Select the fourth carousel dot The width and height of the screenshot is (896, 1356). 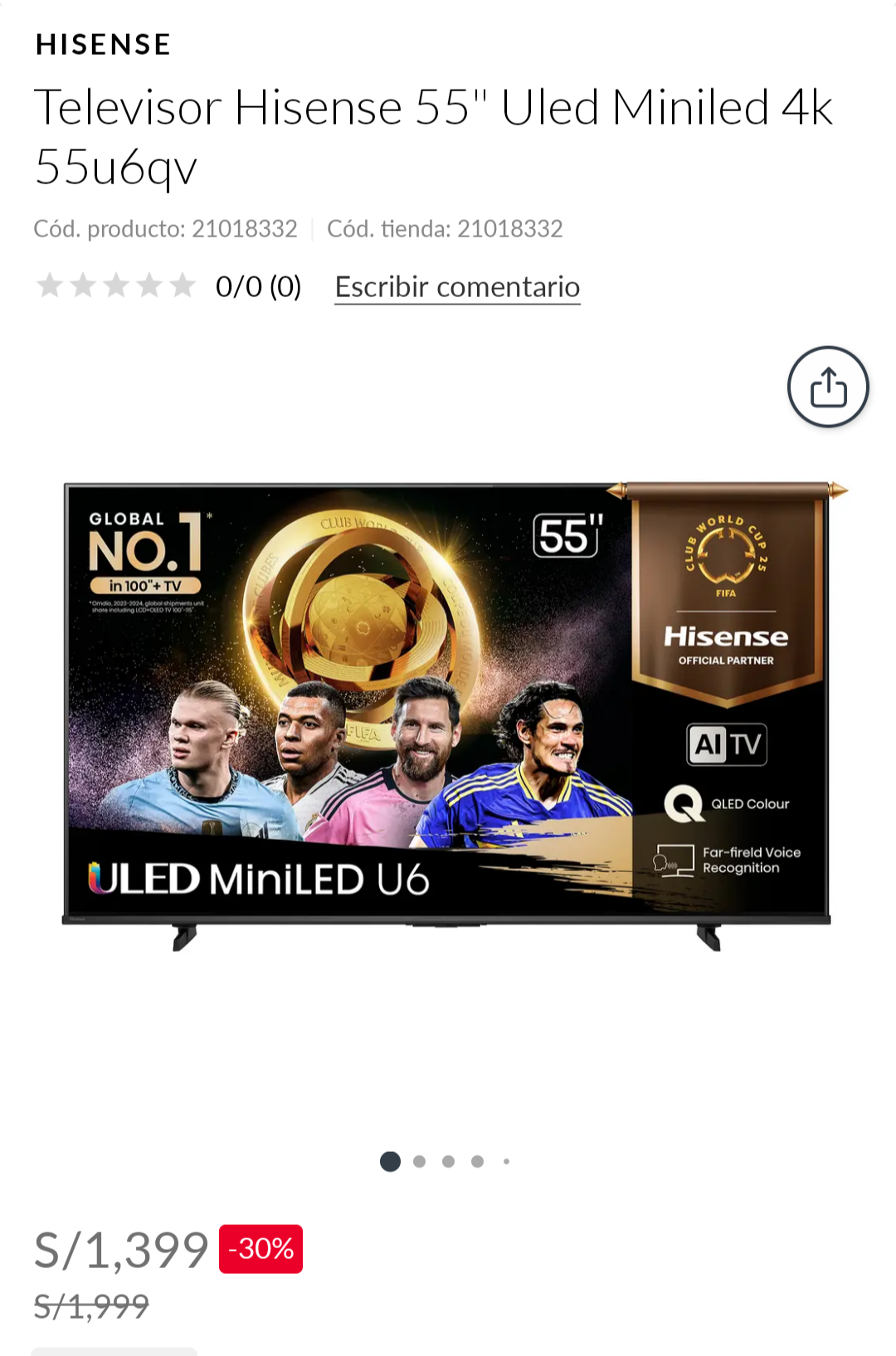click(x=477, y=1161)
